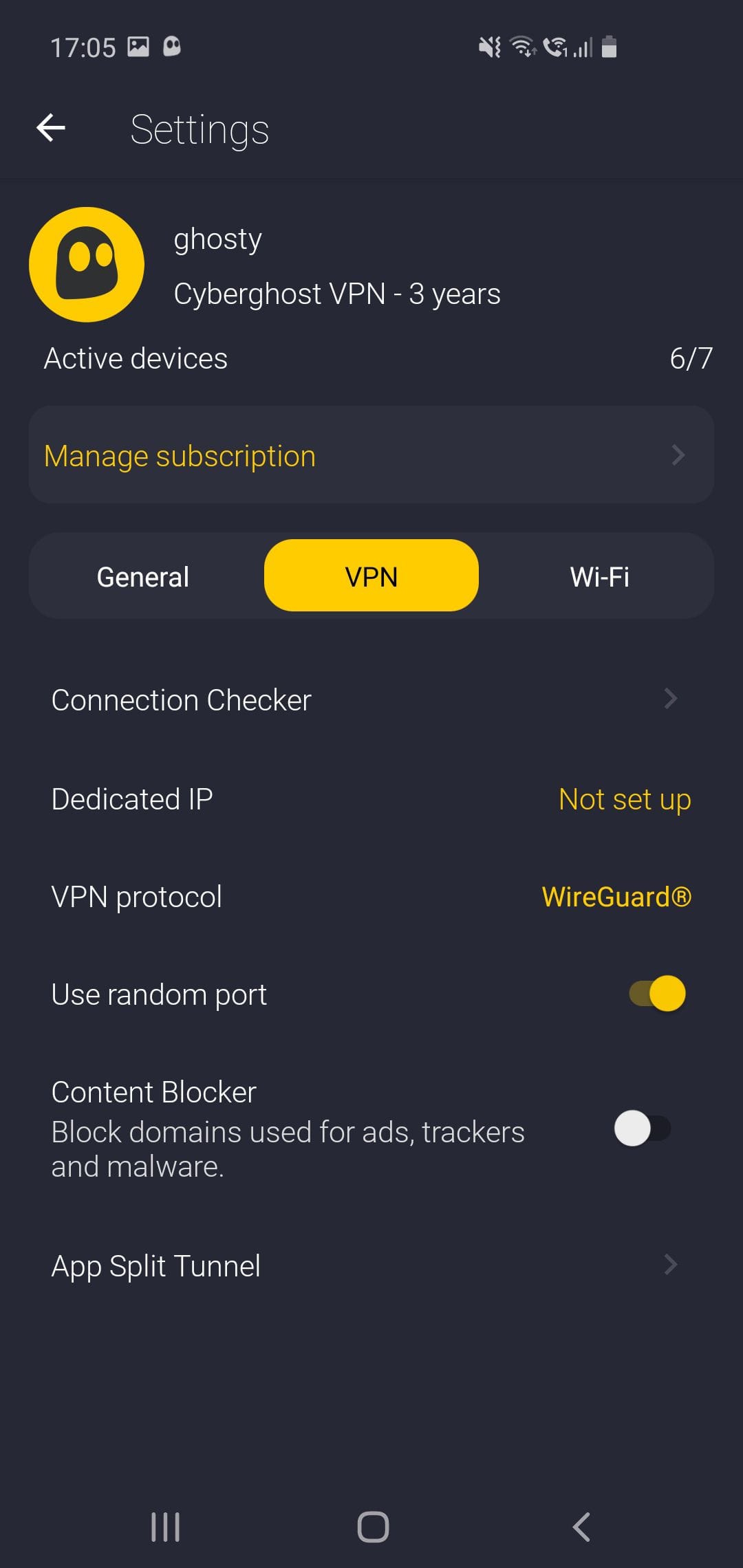This screenshot has width=743, height=1568.
Task: Tap the system home button
Action: 372,1527
